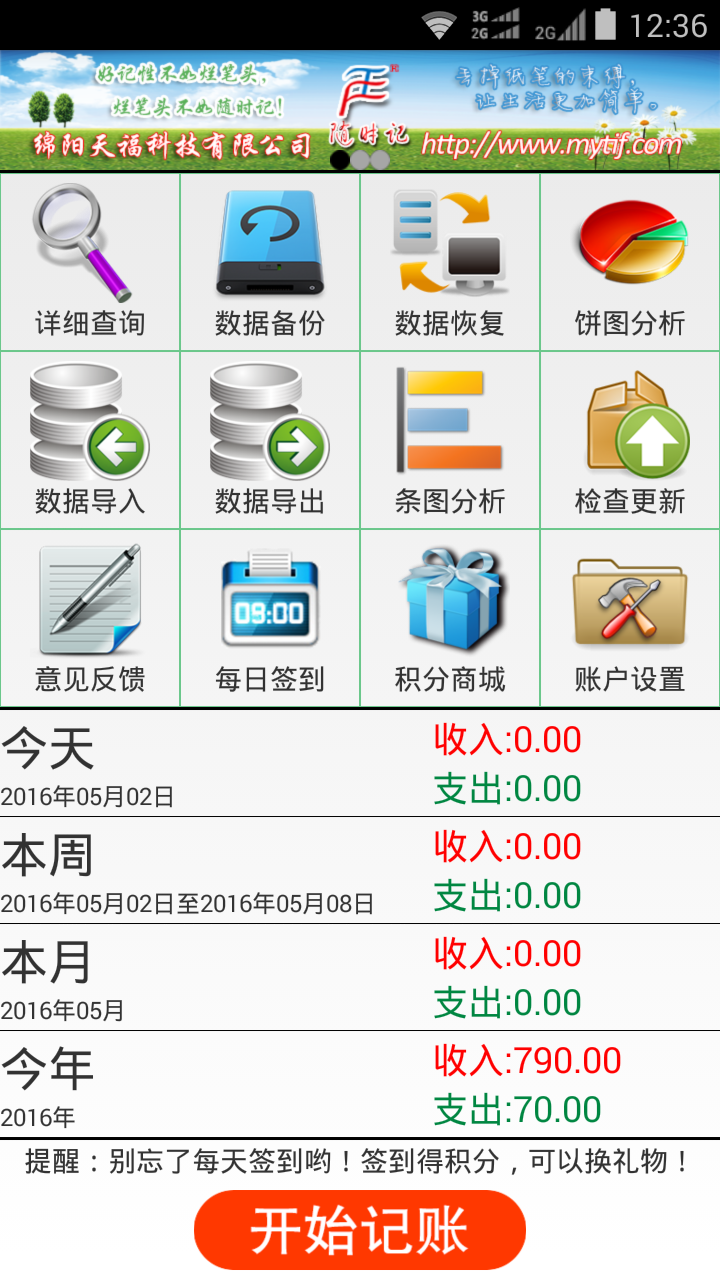The height and width of the screenshot is (1280, 720).
Task: Open the 今天 (Today) summary row
Action: point(360,760)
